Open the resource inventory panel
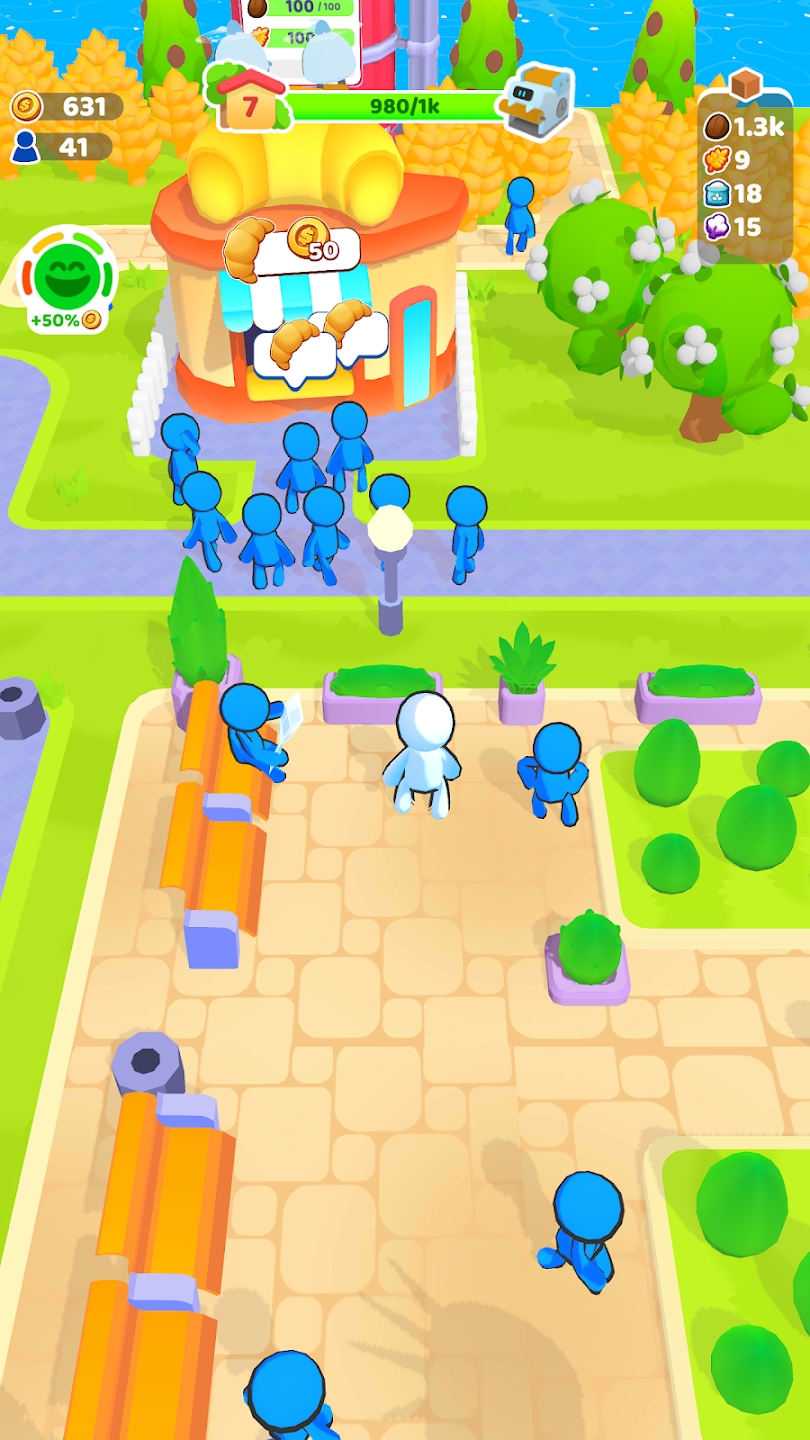 point(745,170)
